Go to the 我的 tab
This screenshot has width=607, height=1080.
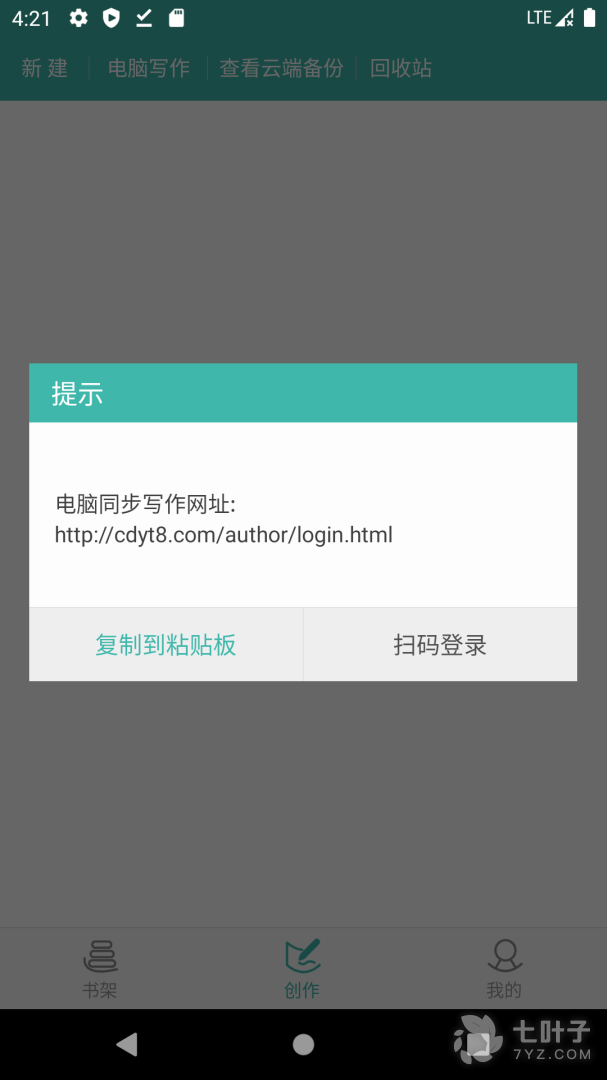coord(504,968)
